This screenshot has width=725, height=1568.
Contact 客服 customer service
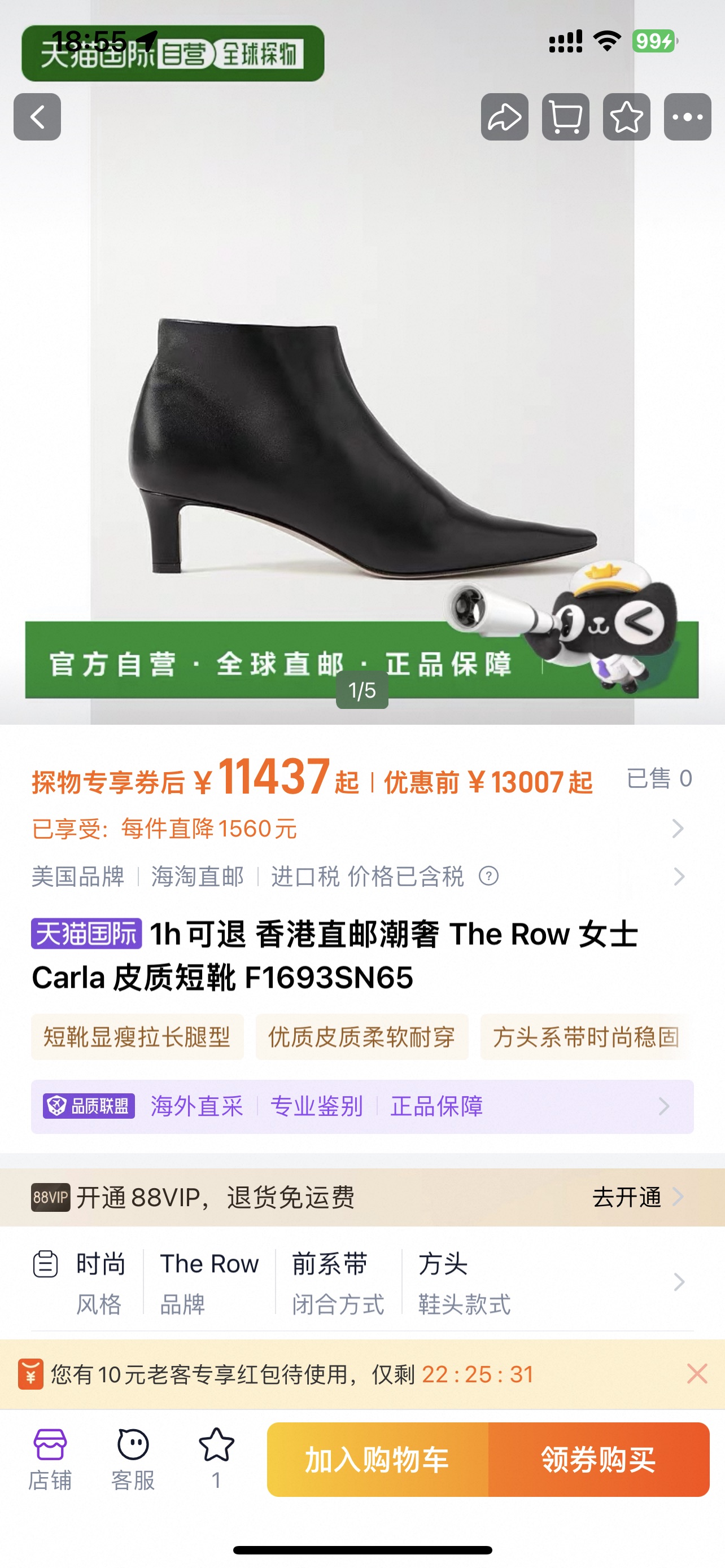point(133,1460)
